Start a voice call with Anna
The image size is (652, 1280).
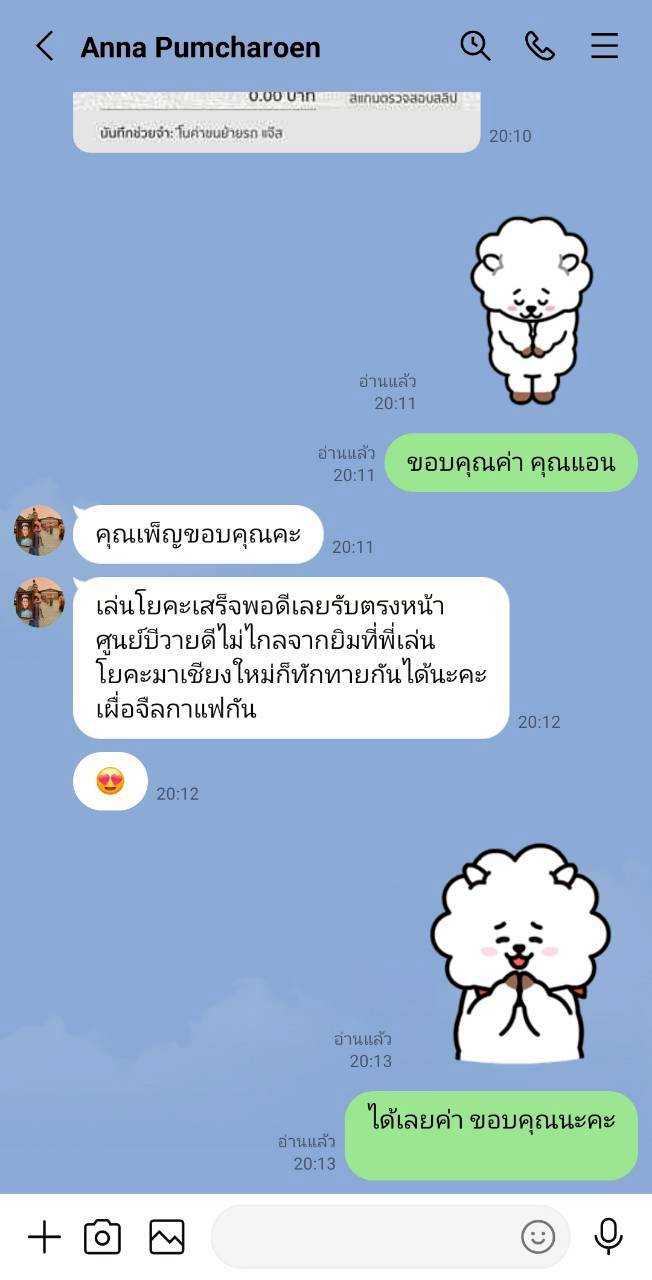pos(540,46)
